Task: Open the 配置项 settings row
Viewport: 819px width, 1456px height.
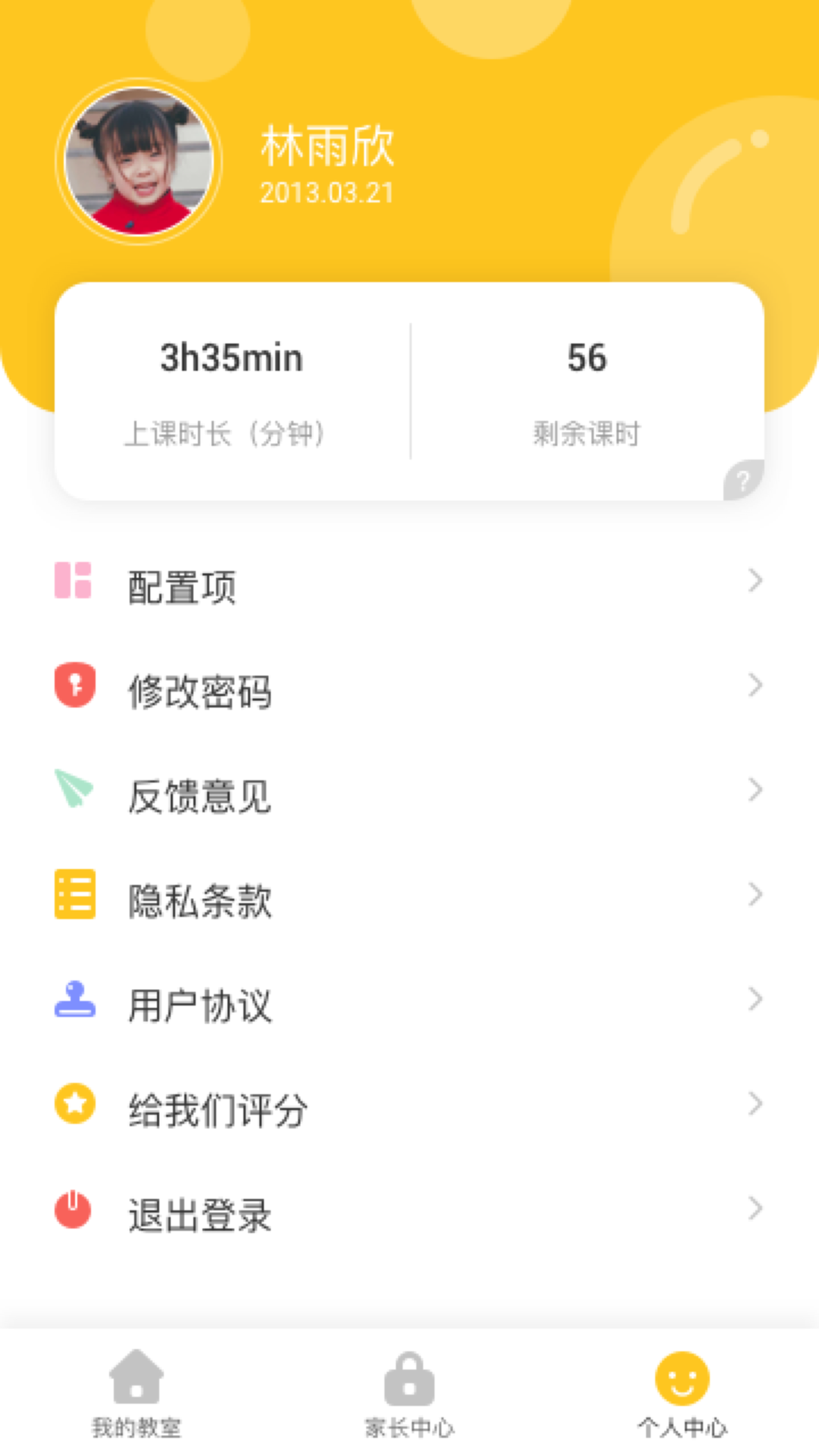Action: click(x=409, y=585)
